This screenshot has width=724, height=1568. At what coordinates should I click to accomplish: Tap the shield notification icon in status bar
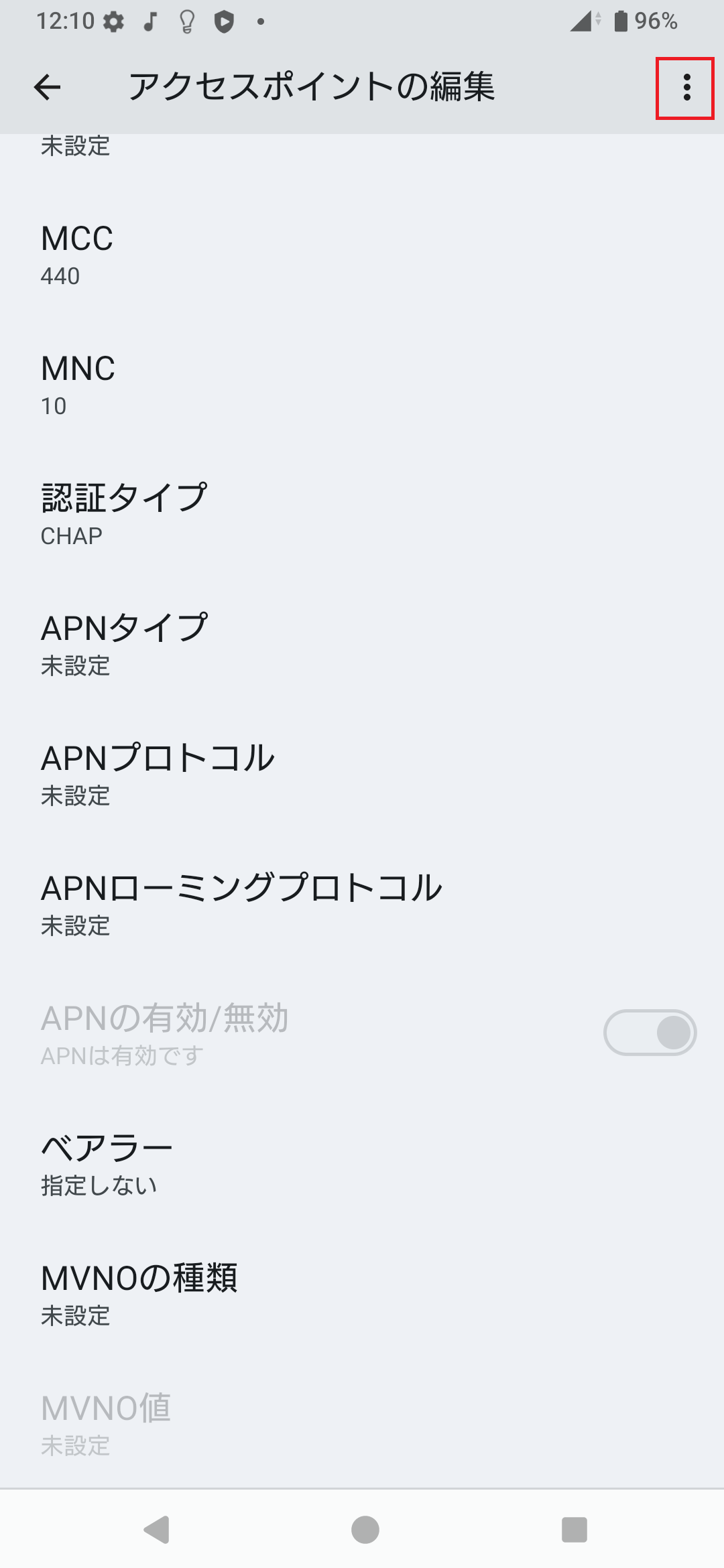click(x=224, y=20)
